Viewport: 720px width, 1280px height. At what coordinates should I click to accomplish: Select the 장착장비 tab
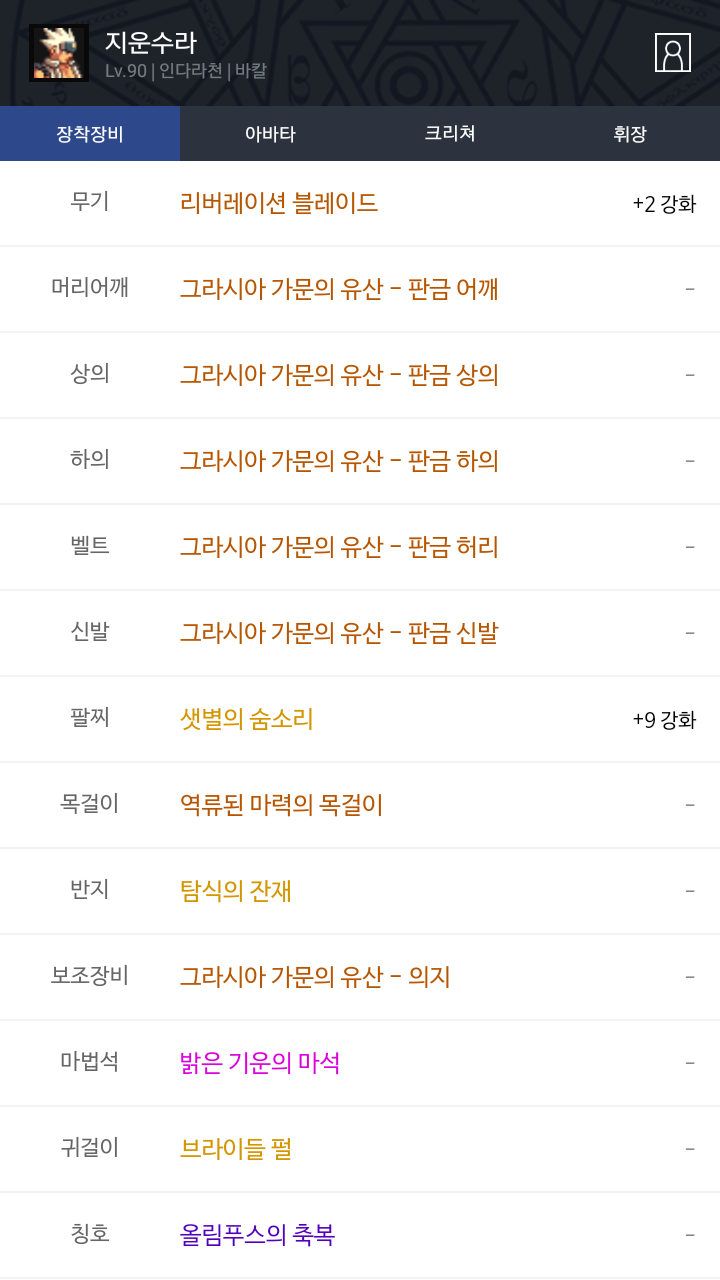pyautogui.click(x=90, y=134)
